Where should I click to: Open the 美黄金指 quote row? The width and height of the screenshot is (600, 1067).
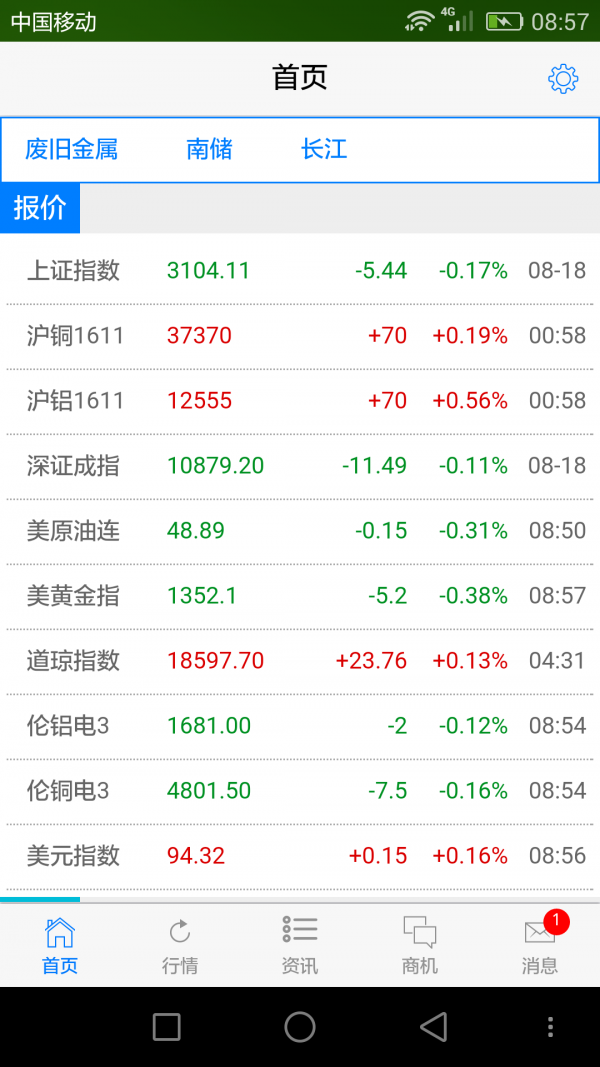(300, 596)
